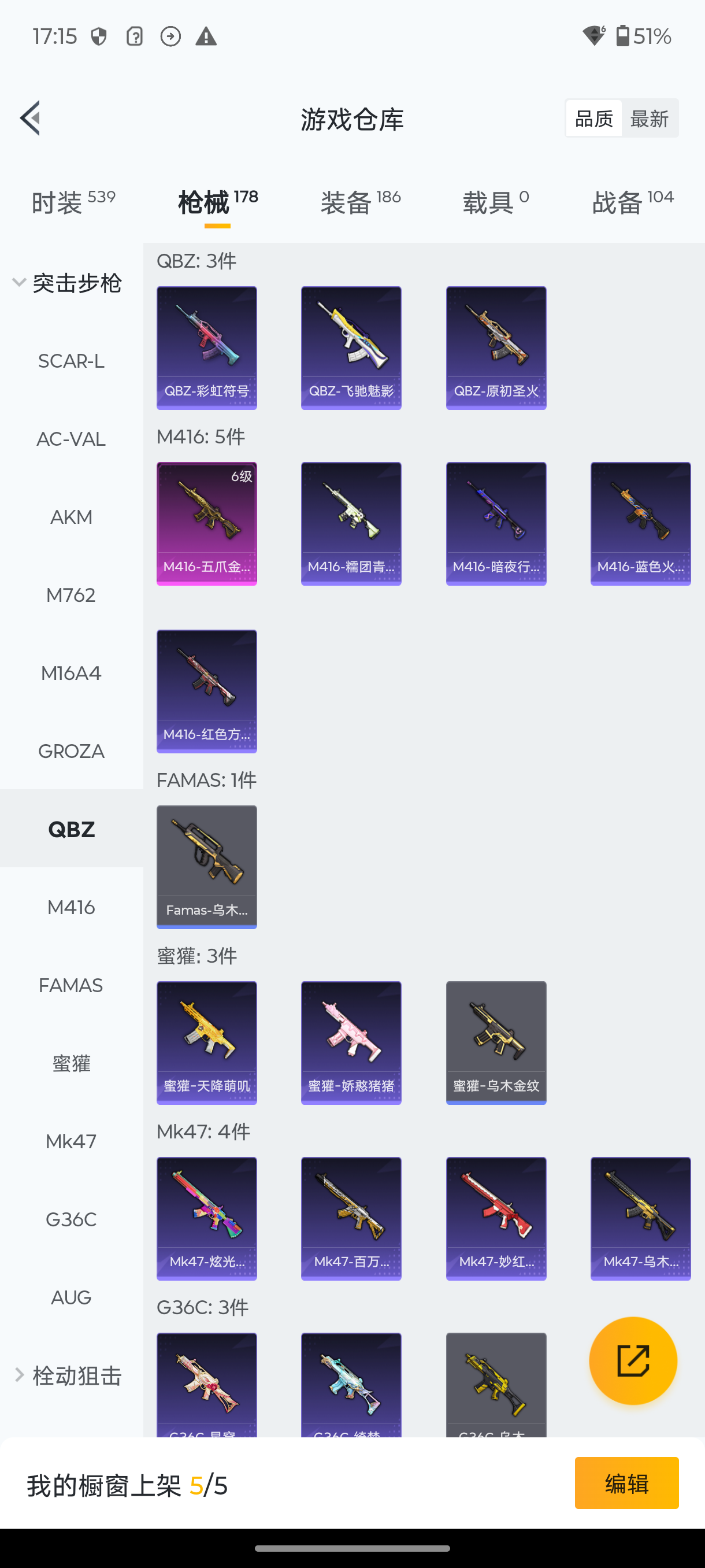Expand the 栓动狙击 category
This screenshot has height=1568, width=705.
(68, 1375)
